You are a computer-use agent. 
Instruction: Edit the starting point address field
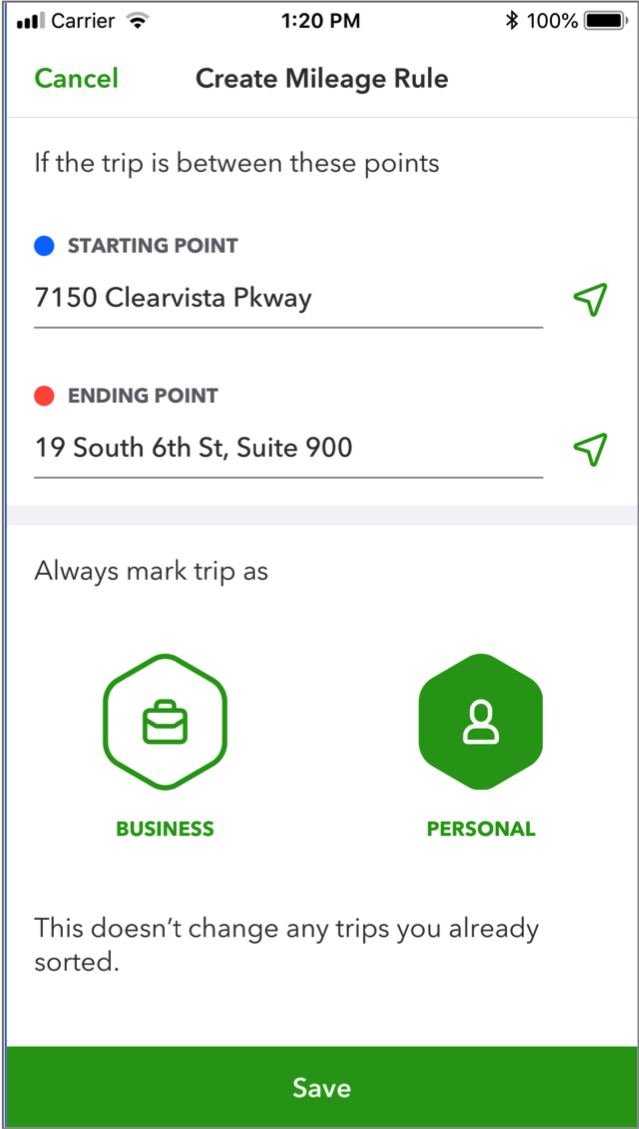pos(288,299)
